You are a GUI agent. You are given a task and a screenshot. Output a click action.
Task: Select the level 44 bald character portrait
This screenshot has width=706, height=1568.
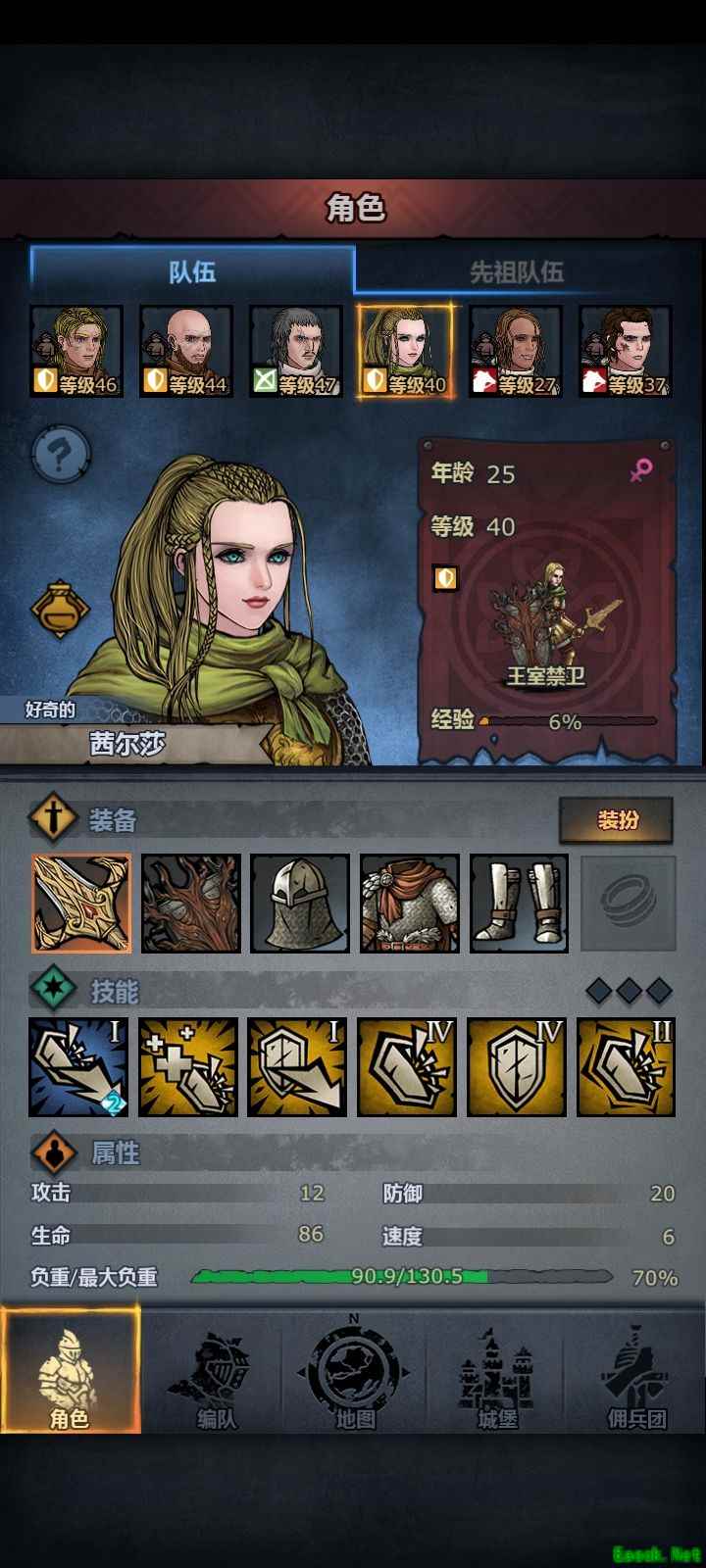[186, 351]
